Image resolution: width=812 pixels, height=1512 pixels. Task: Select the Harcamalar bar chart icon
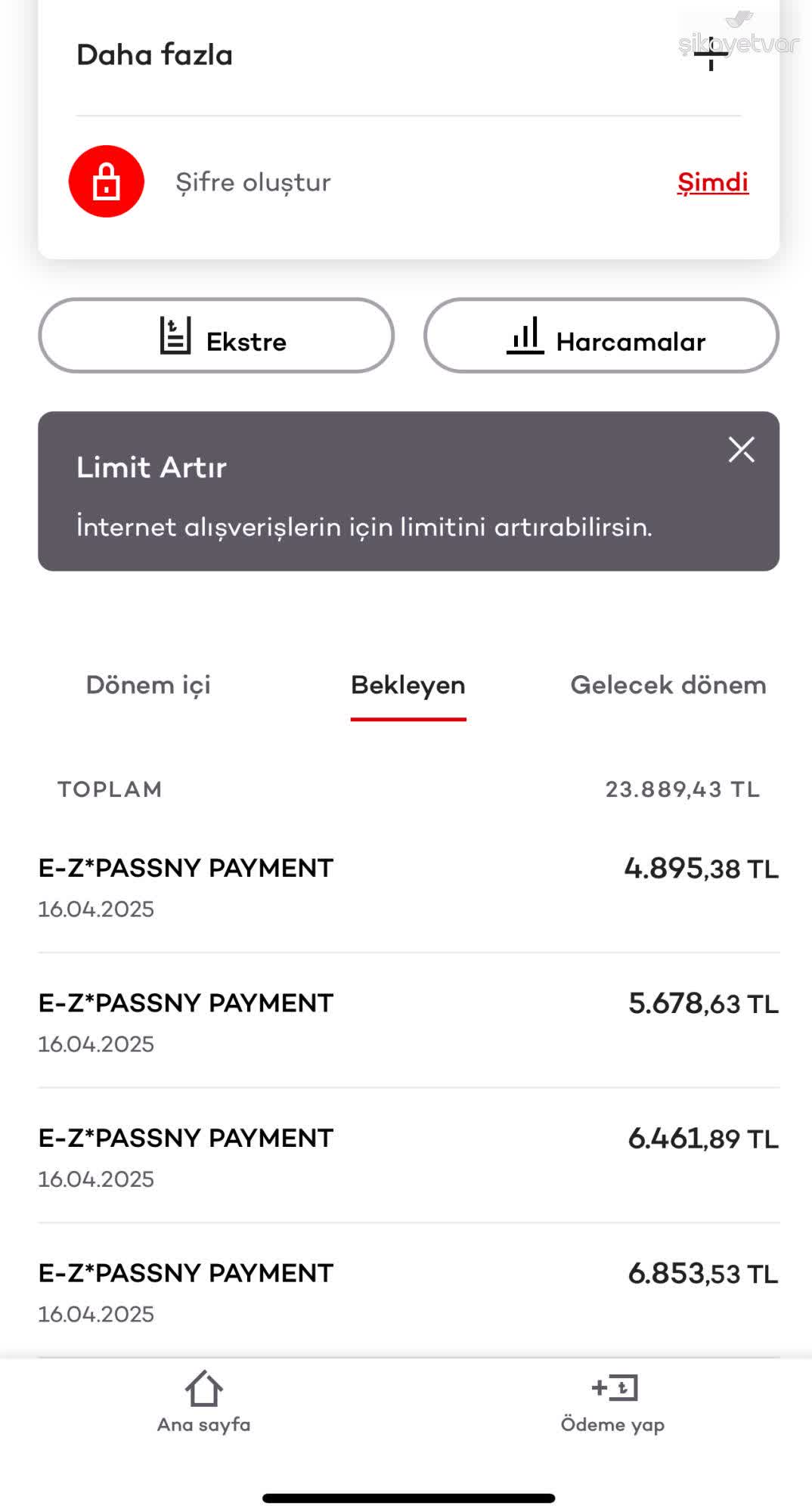pyautogui.click(x=525, y=337)
